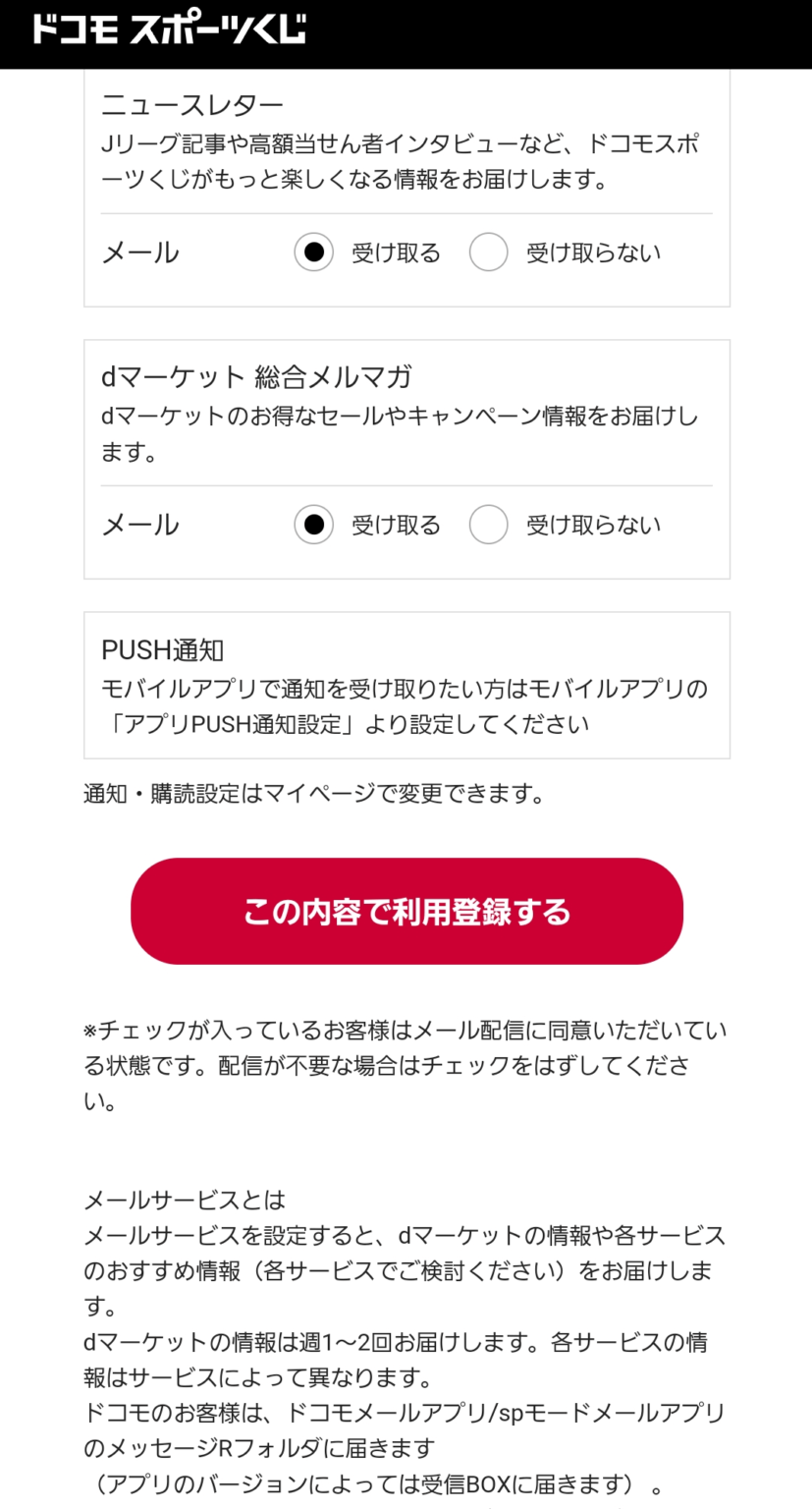Select 受け取る for the ニュースレター mail setting

click(313, 252)
